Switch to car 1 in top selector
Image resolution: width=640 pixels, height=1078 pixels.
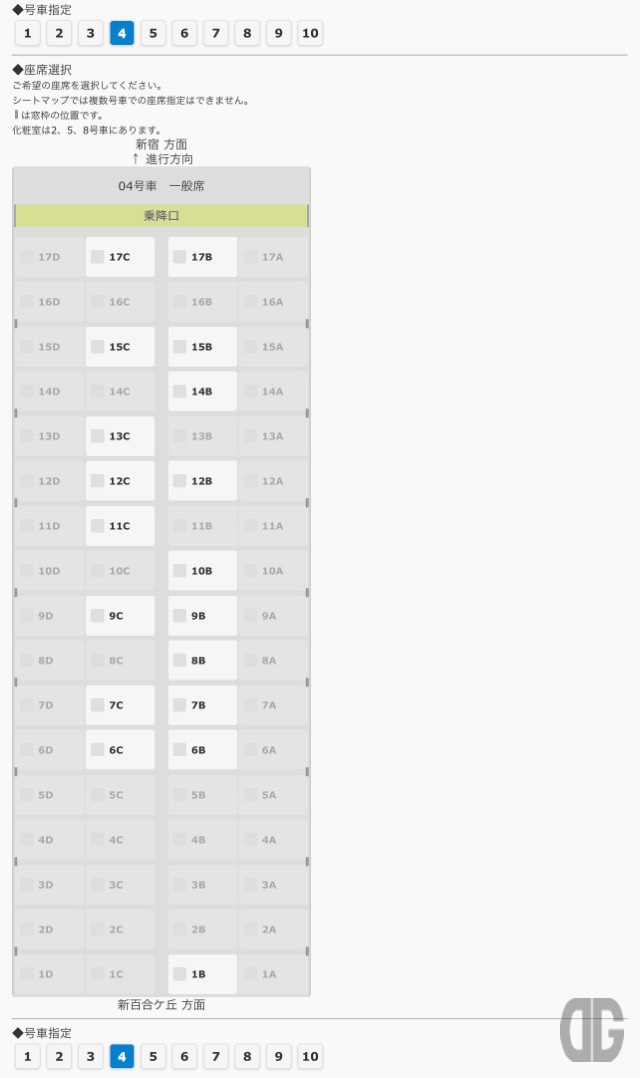click(x=27, y=33)
